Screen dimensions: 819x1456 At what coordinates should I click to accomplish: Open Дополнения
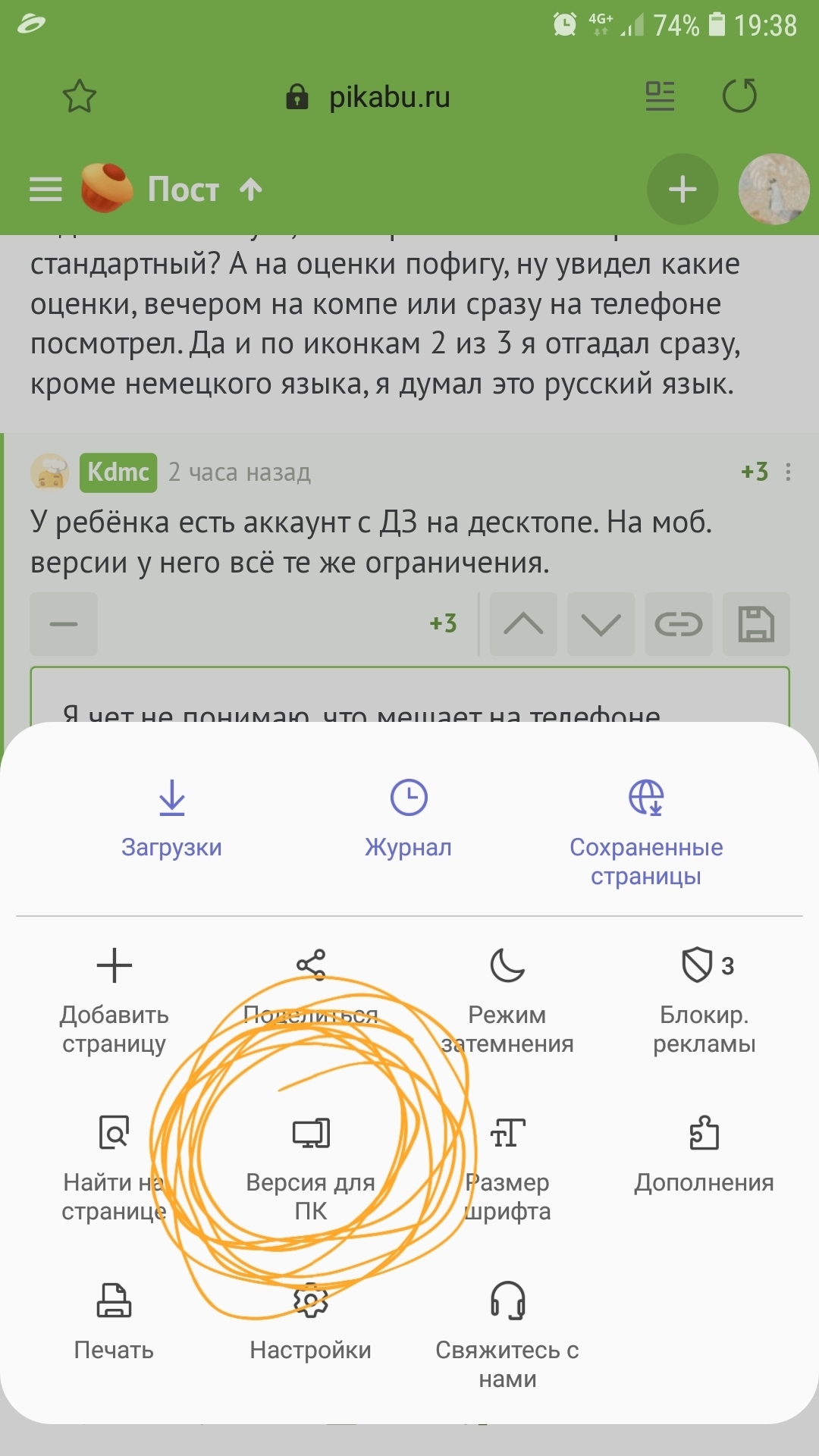pos(704,1153)
